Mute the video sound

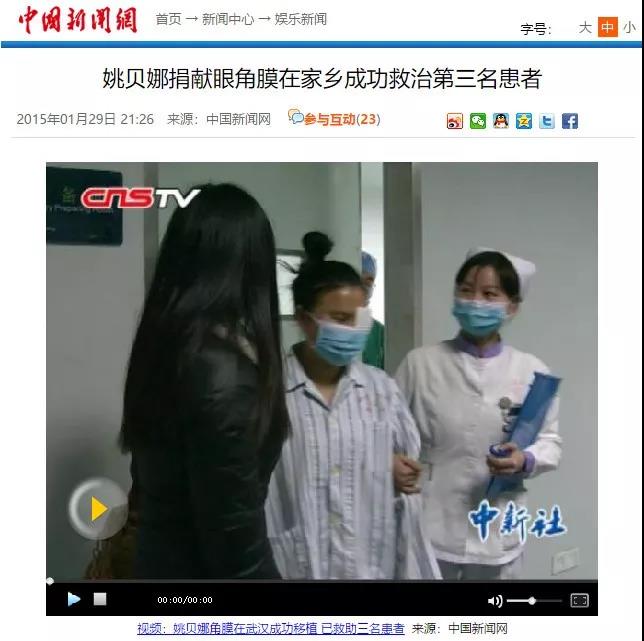point(495,600)
